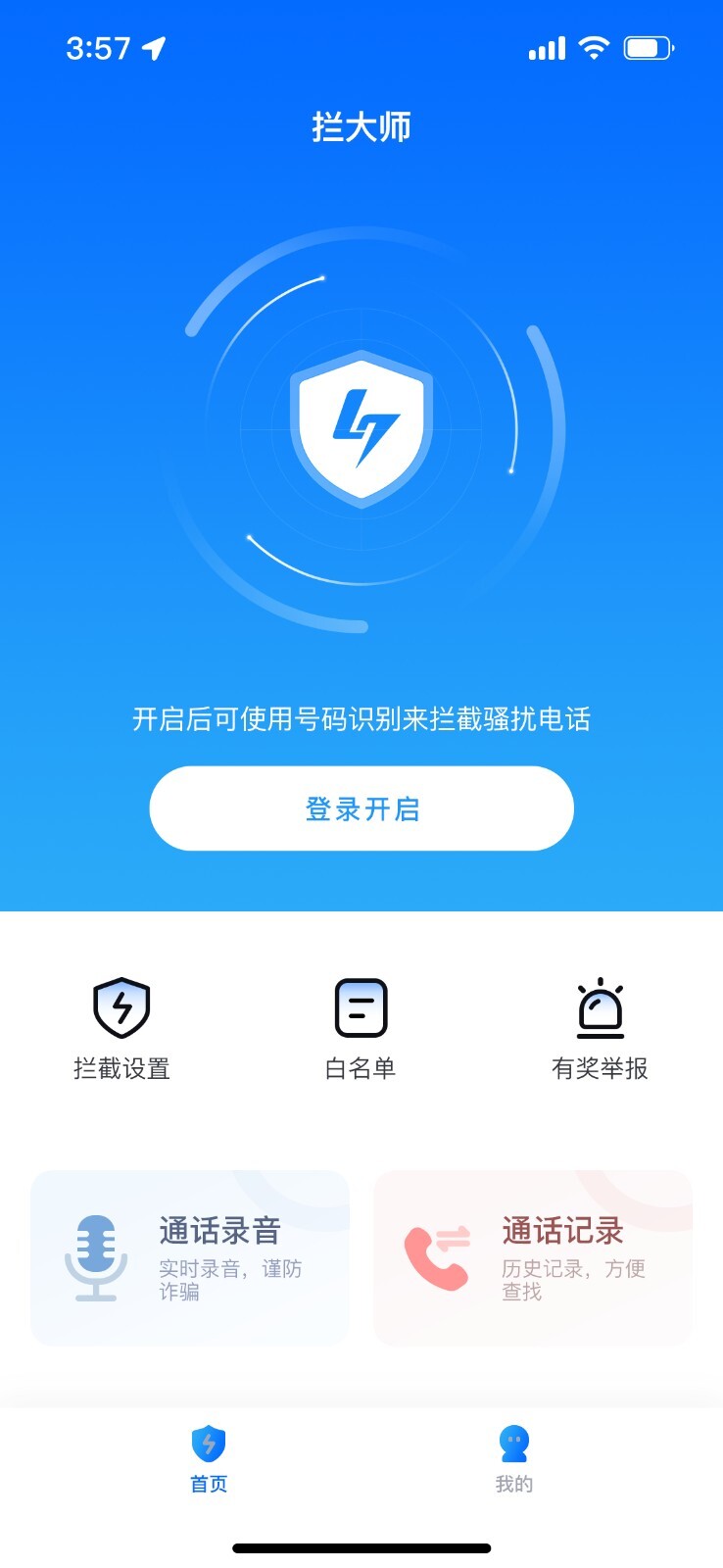Open the 通话录音 recording card
The height and width of the screenshot is (1568, 723).
tap(189, 1257)
